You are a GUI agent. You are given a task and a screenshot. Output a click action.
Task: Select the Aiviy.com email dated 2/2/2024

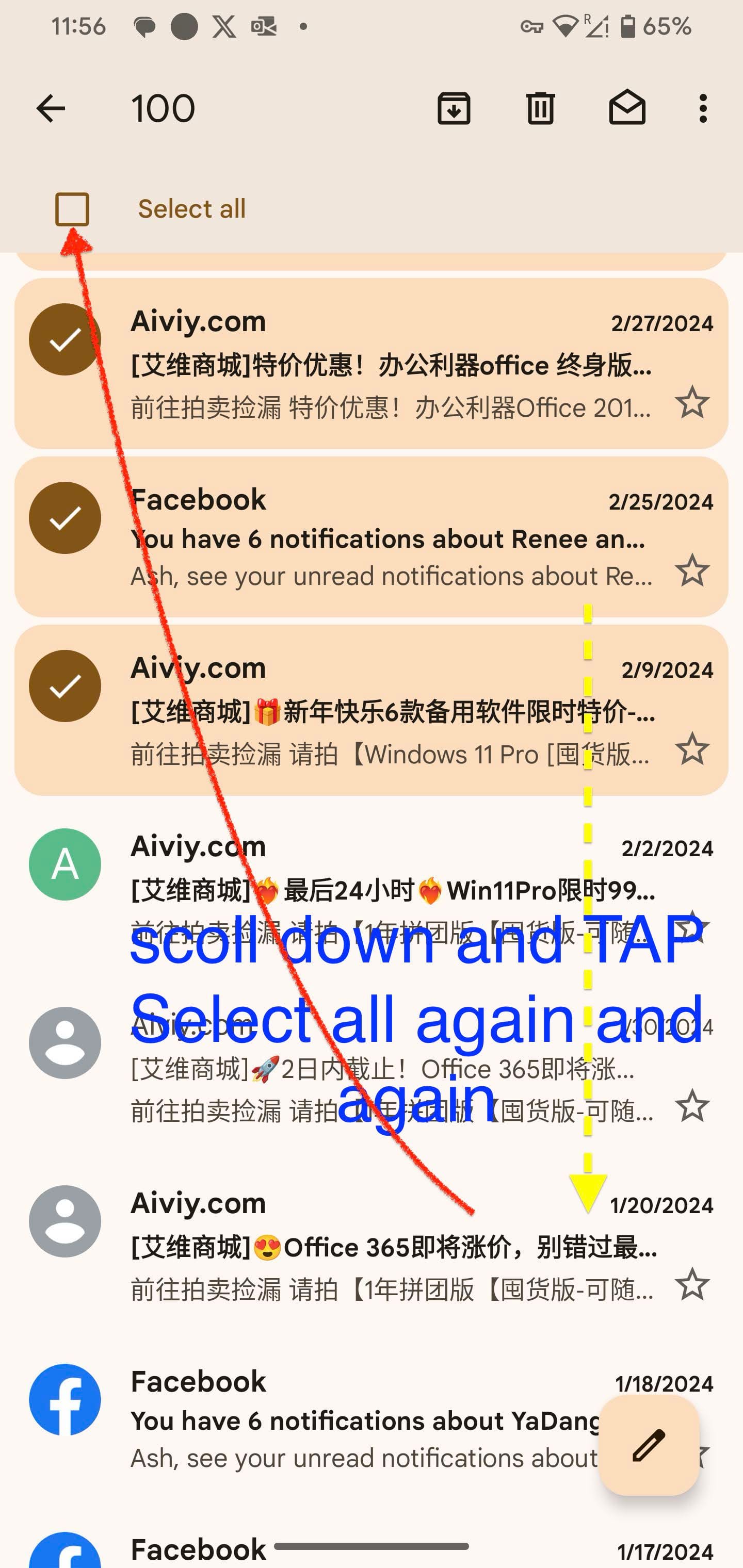65,864
